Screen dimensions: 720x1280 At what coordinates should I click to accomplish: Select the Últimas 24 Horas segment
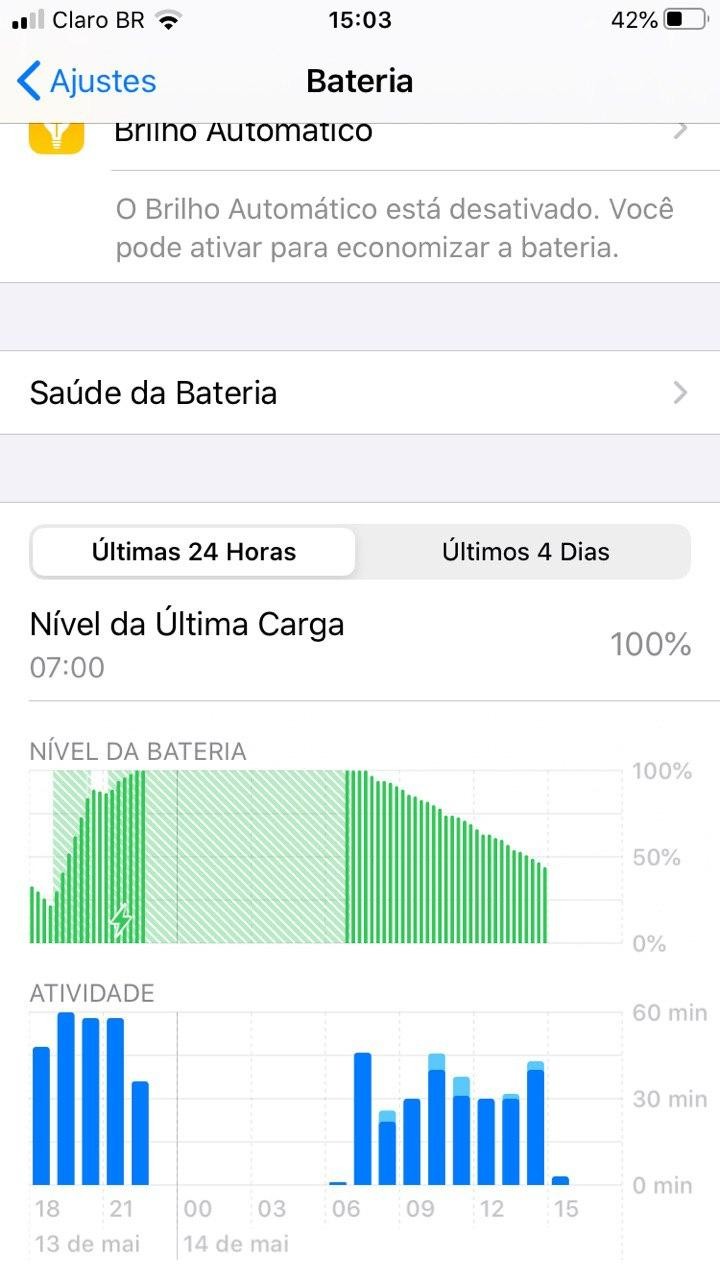[x=194, y=552]
